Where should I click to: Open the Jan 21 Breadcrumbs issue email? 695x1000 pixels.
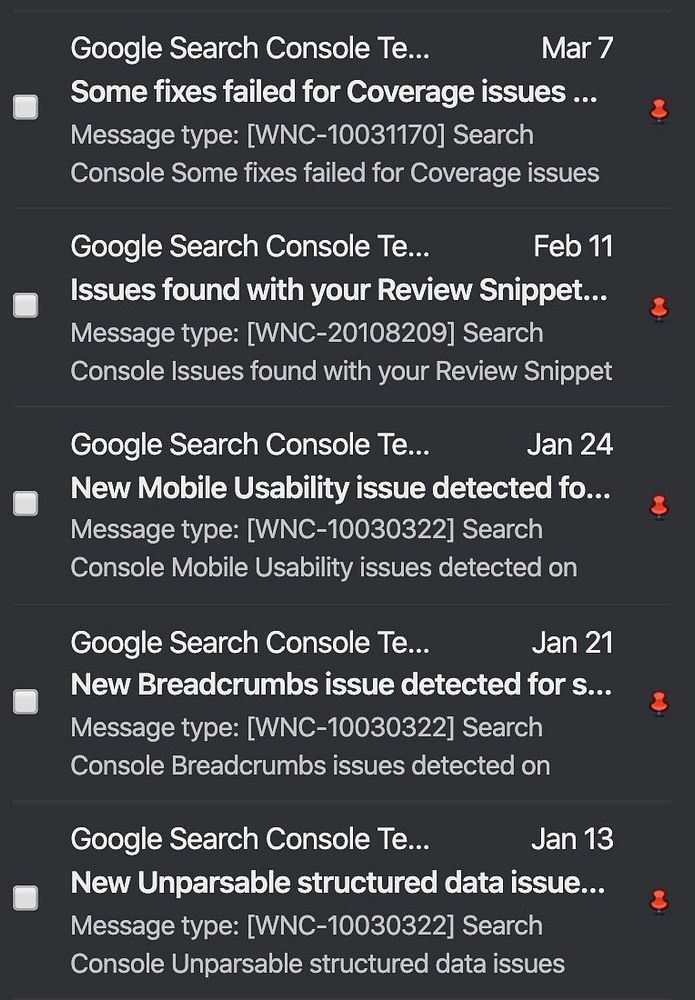(x=340, y=686)
